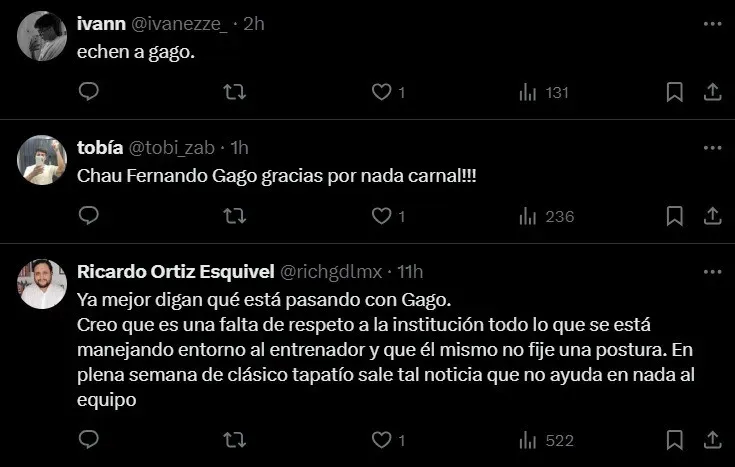Bookmark tobía's tweet
This screenshot has height=467, width=735.
point(675,216)
